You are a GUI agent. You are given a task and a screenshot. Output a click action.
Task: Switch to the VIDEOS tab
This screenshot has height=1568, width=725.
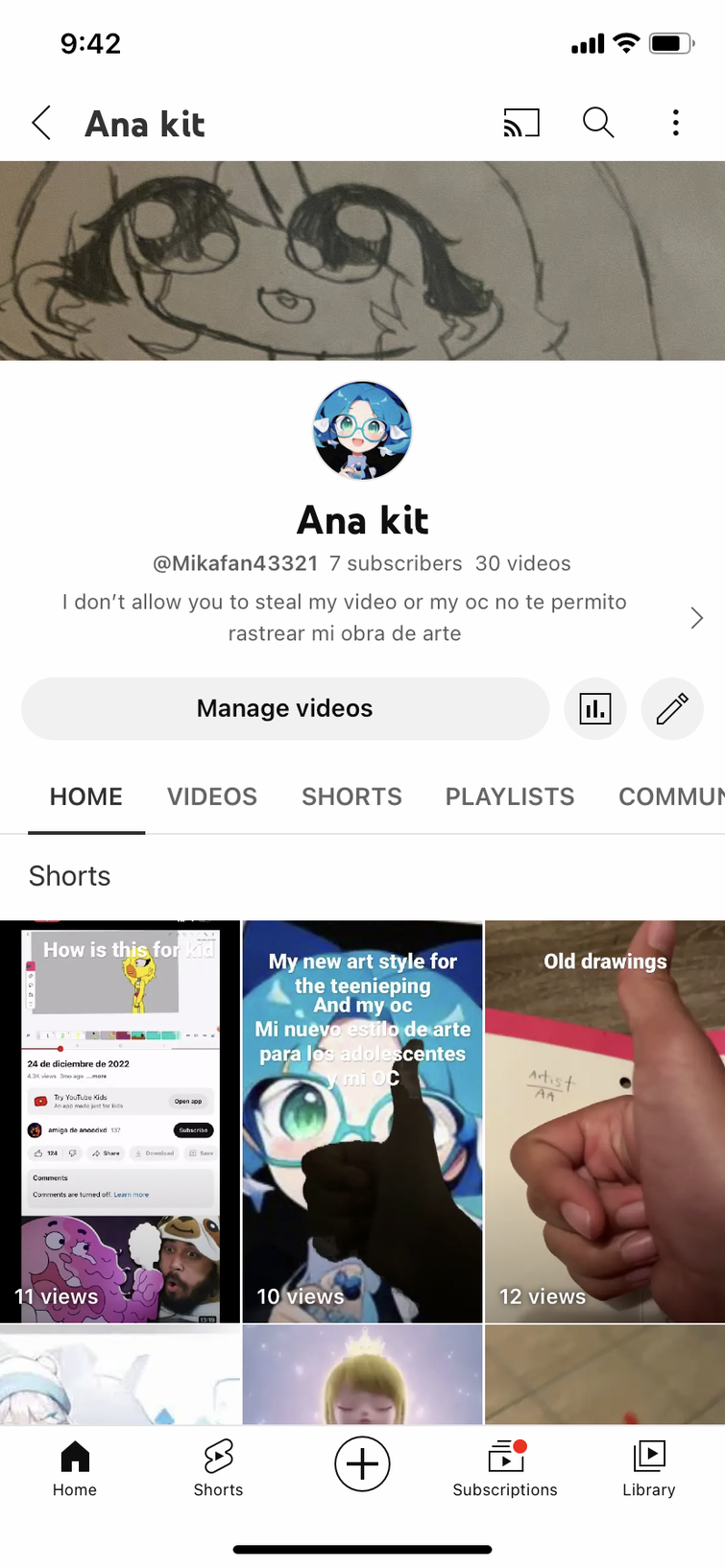pos(212,796)
